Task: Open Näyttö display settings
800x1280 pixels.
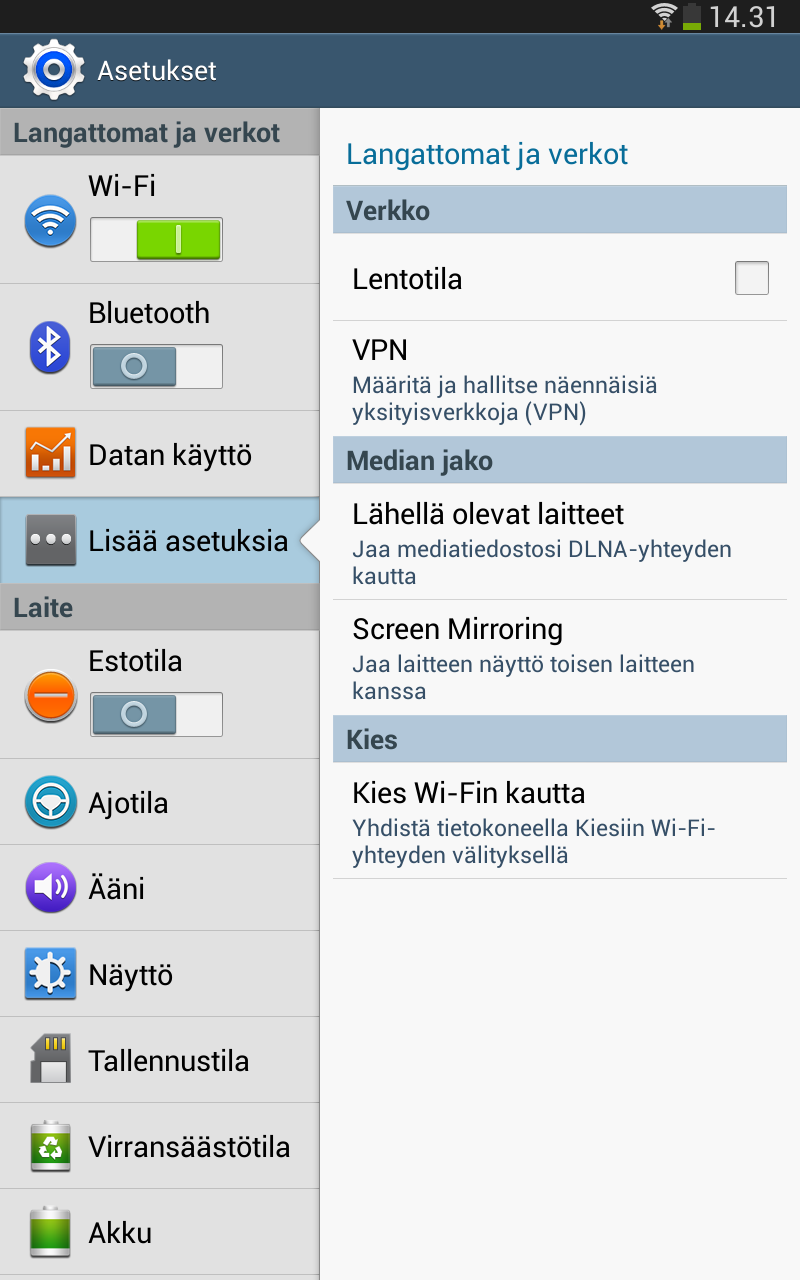Action: click(x=160, y=974)
